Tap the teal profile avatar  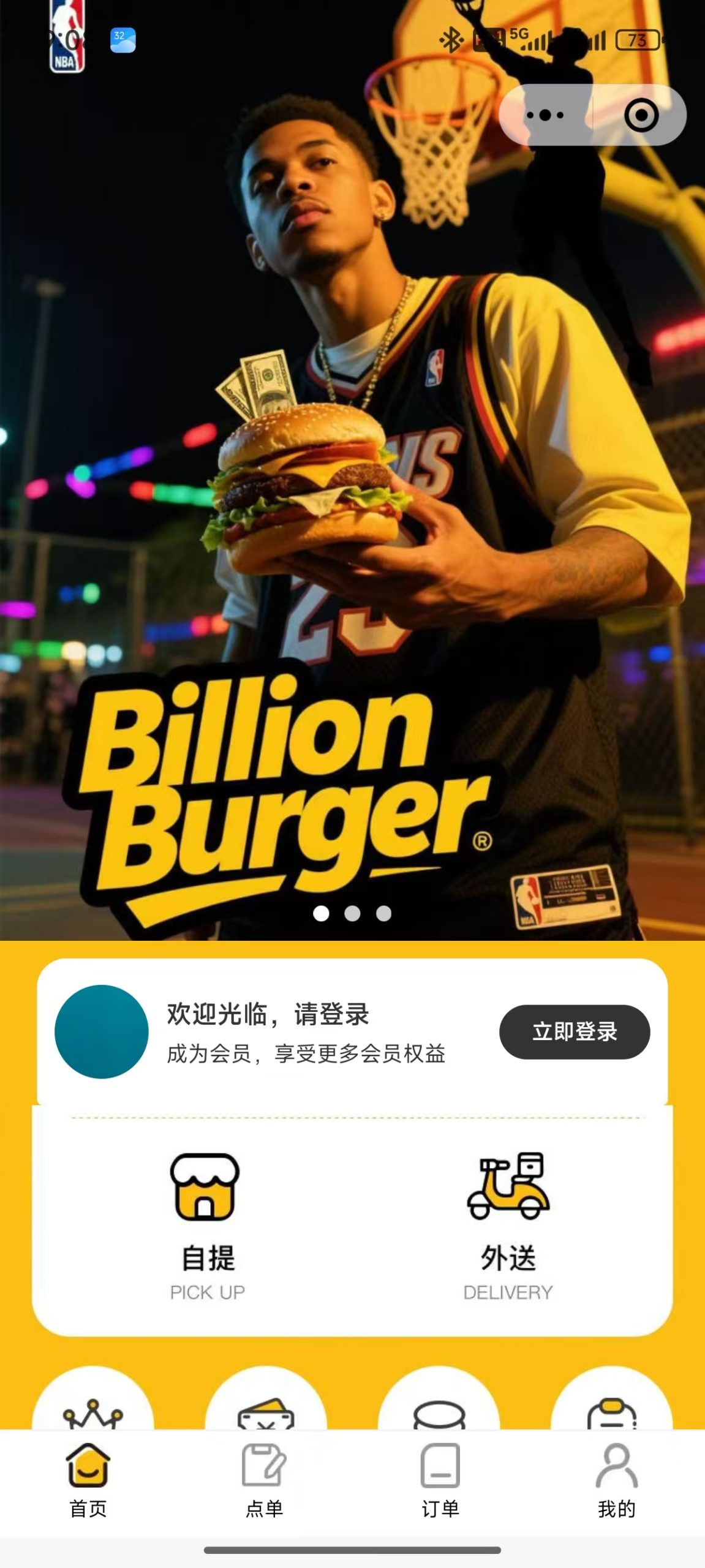(x=102, y=1031)
